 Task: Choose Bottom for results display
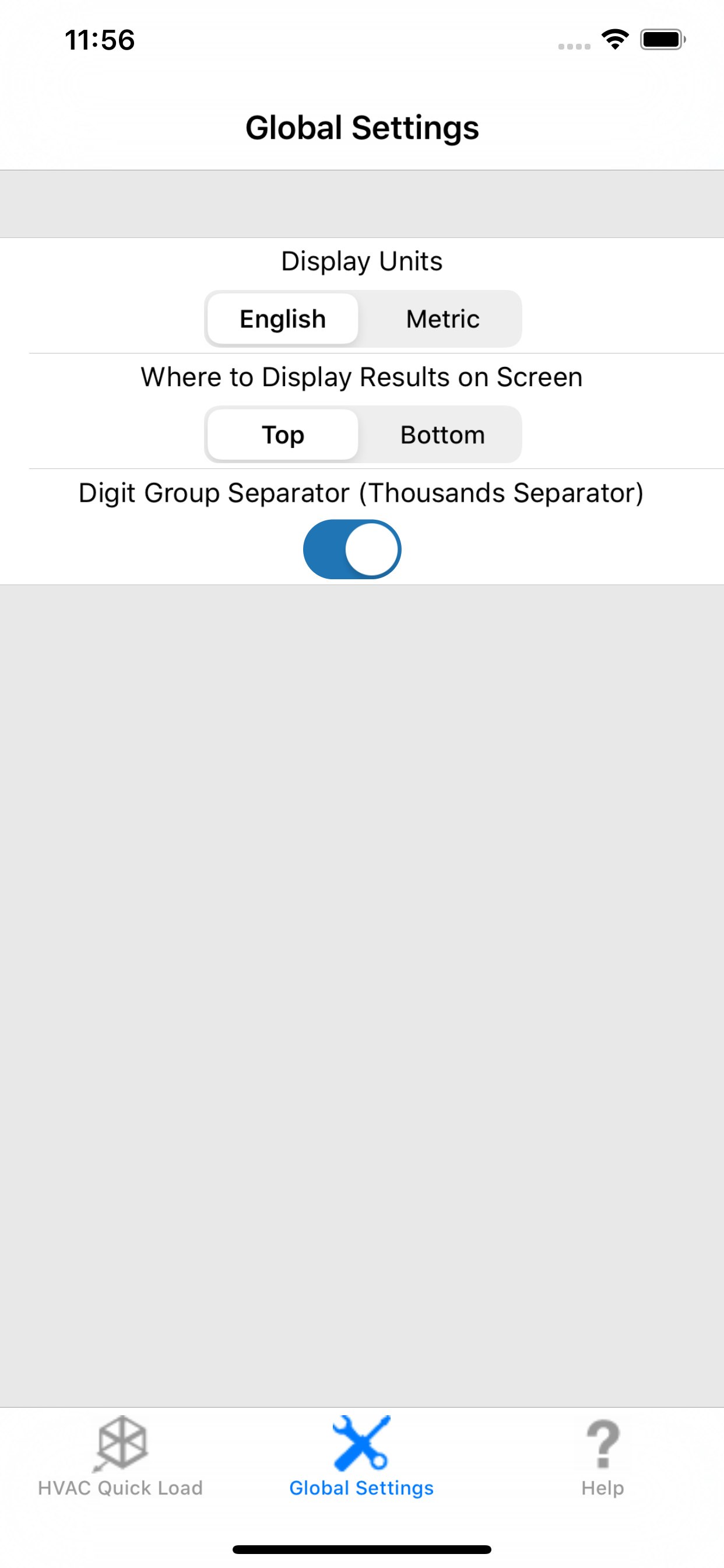pos(442,435)
